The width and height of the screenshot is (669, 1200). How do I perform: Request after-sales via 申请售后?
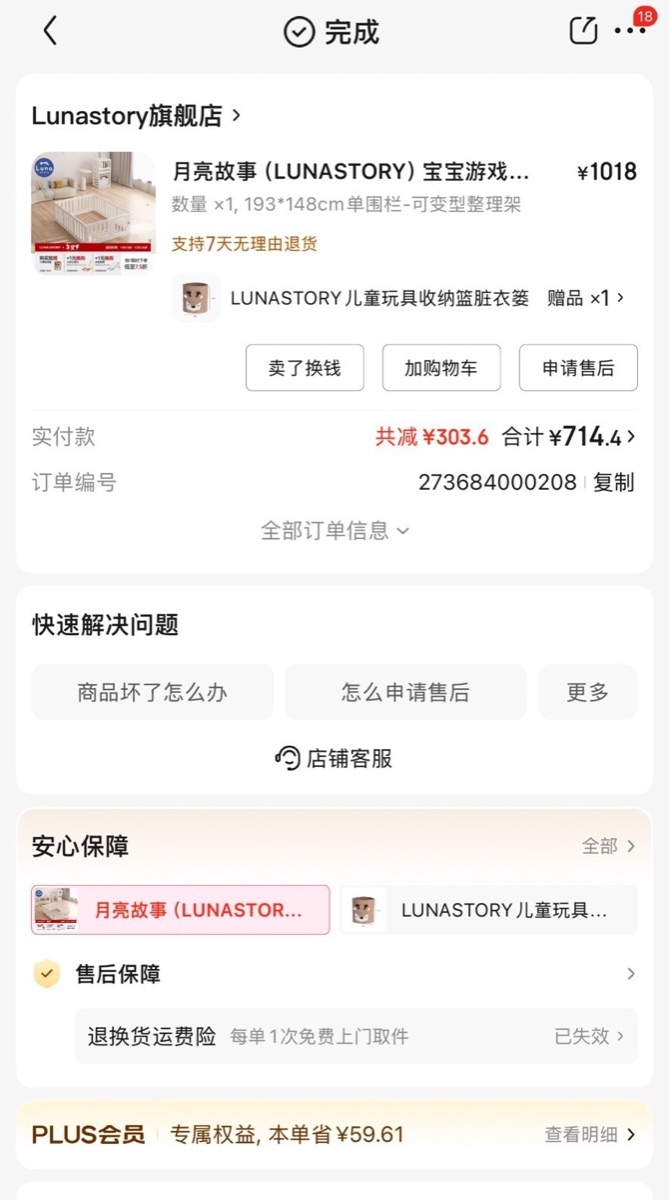(x=578, y=368)
